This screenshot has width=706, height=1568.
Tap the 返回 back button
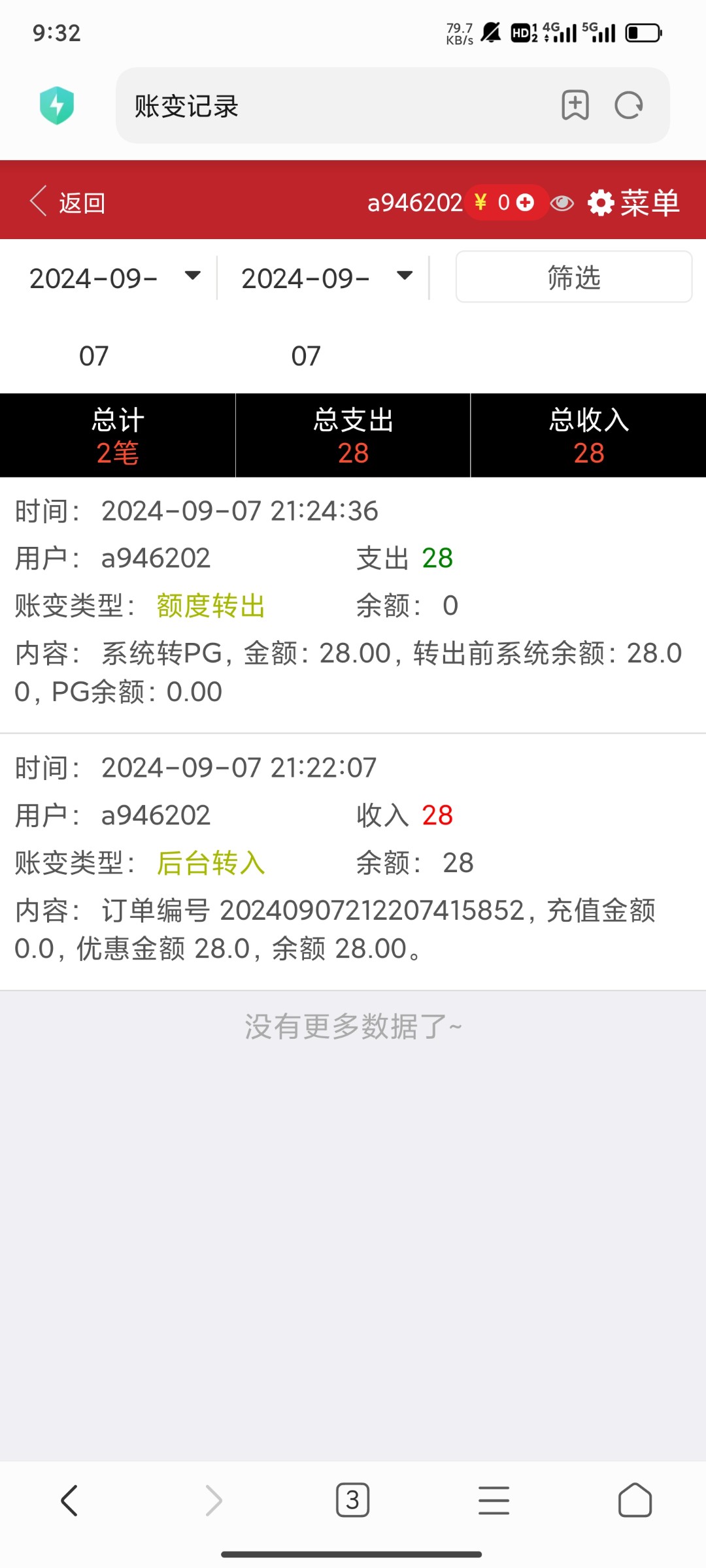67,202
